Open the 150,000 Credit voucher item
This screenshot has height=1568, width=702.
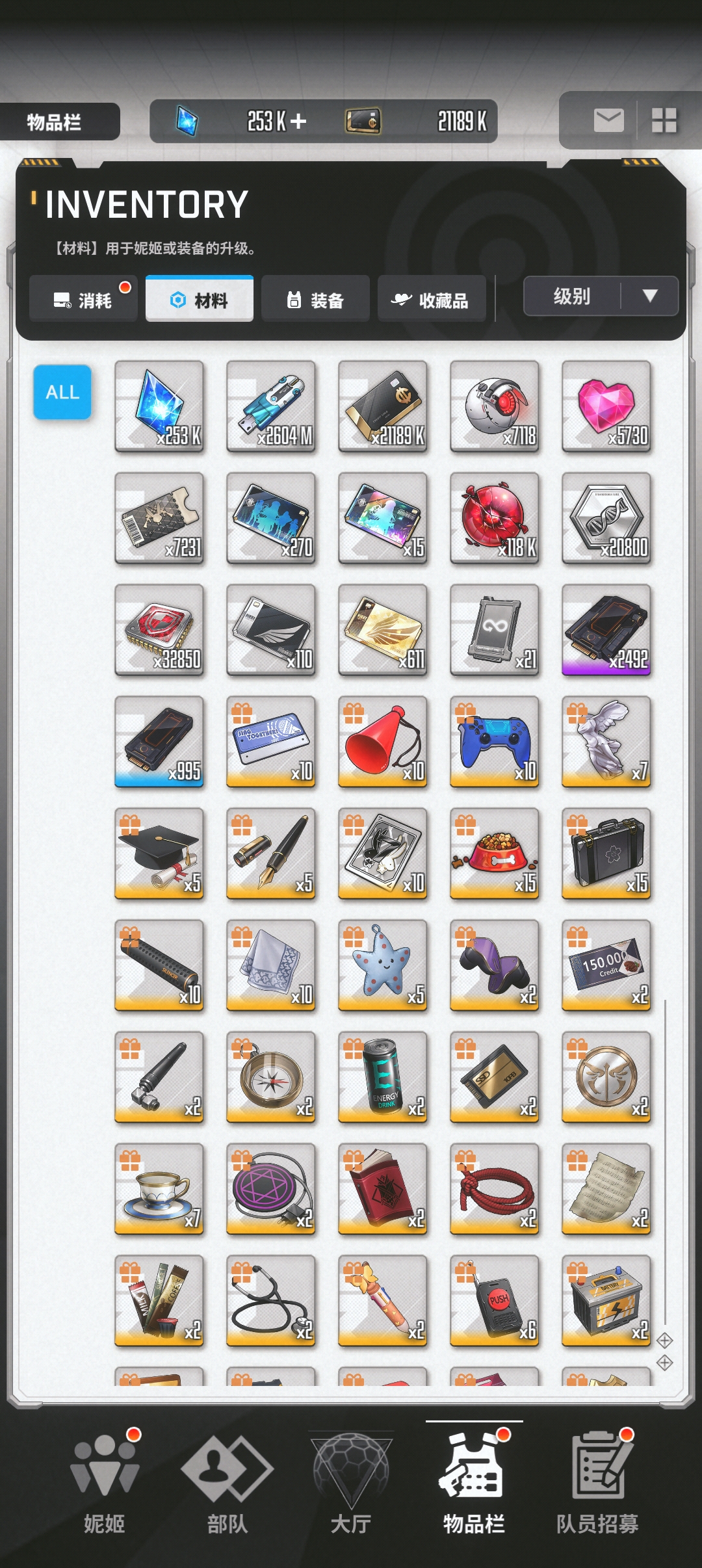606,965
